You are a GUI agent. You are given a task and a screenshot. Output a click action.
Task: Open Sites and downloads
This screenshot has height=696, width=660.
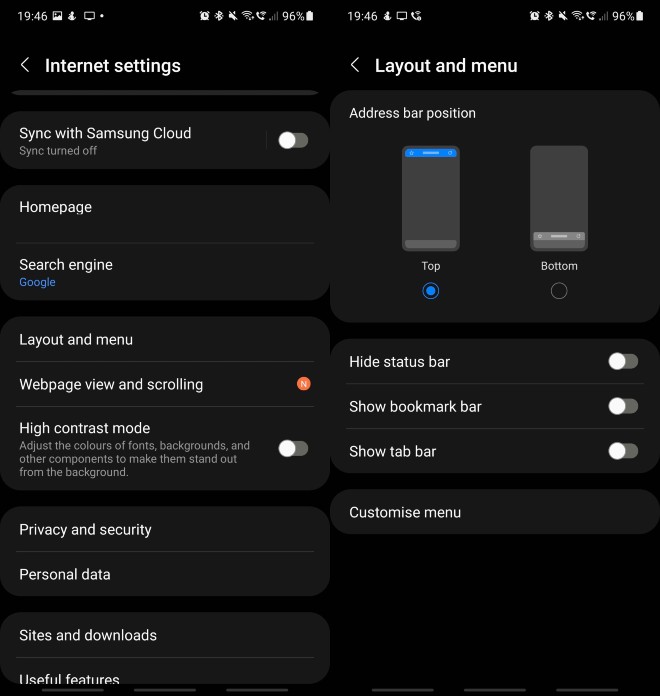(165, 635)
